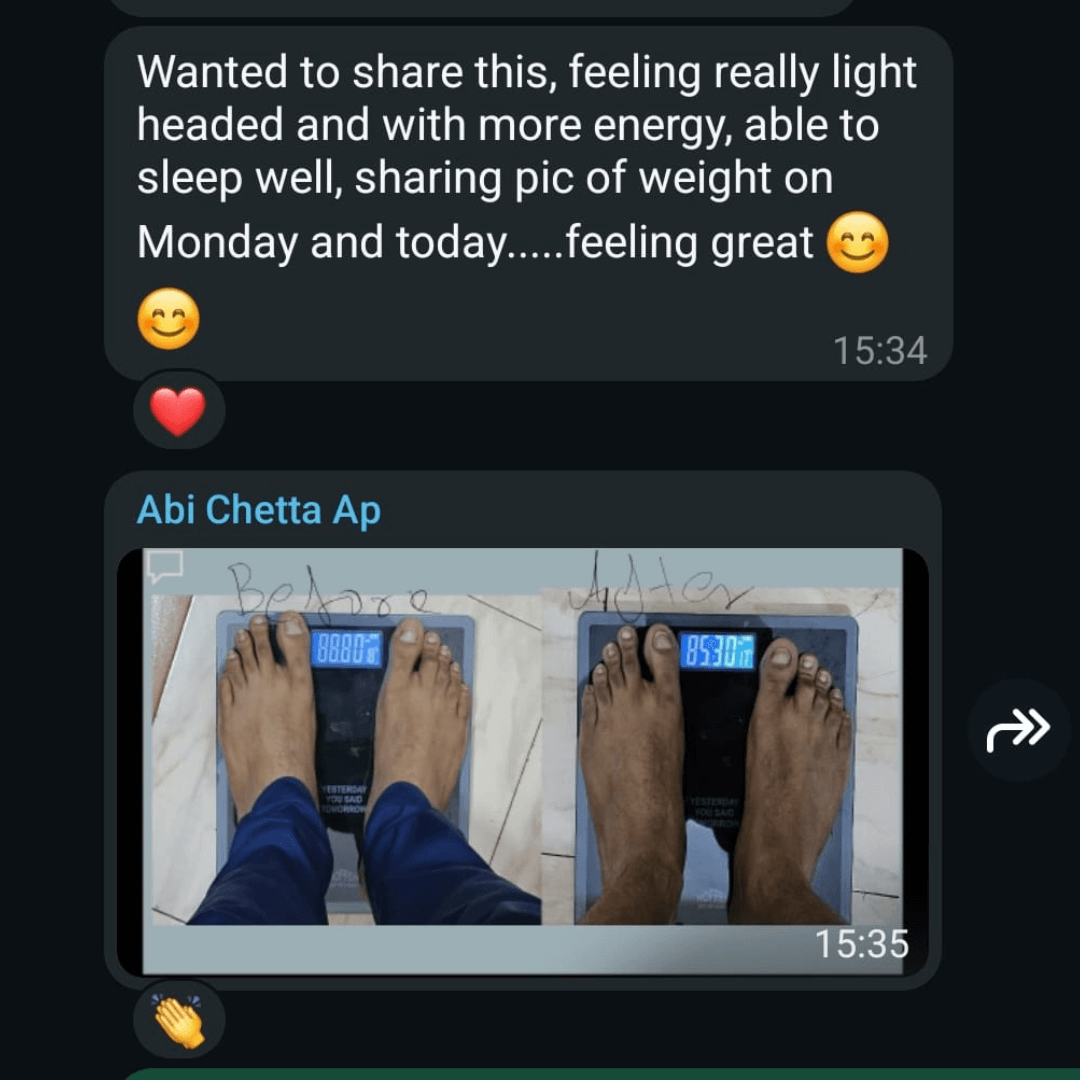The width and height of the screenshot is (1080, 1080).
Task: Forward the before and after weight photo
Action: click(x=1018, y=730)
